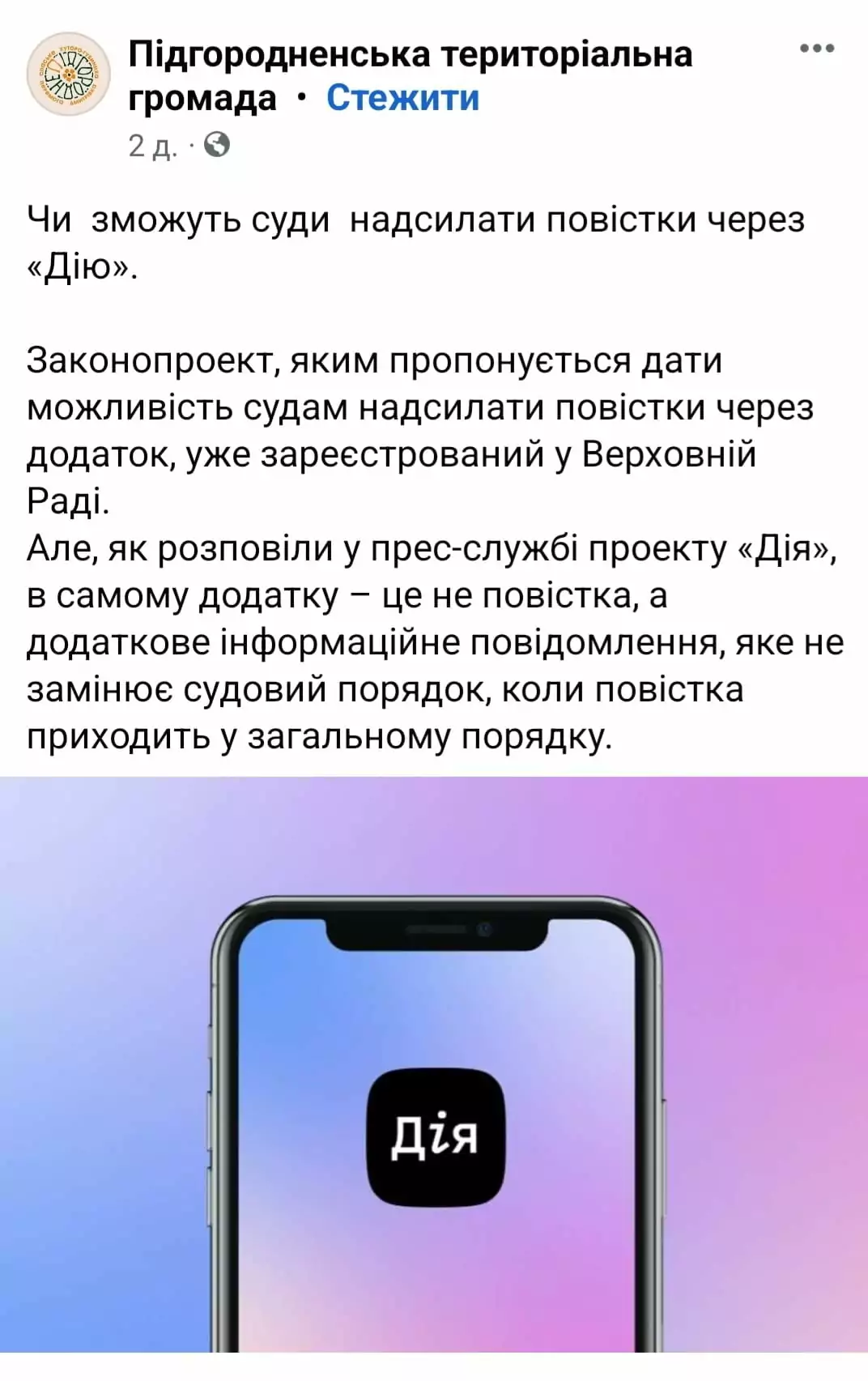
Task: Open the Підгородненська територіальна громада page name
Action: (410, 55)
